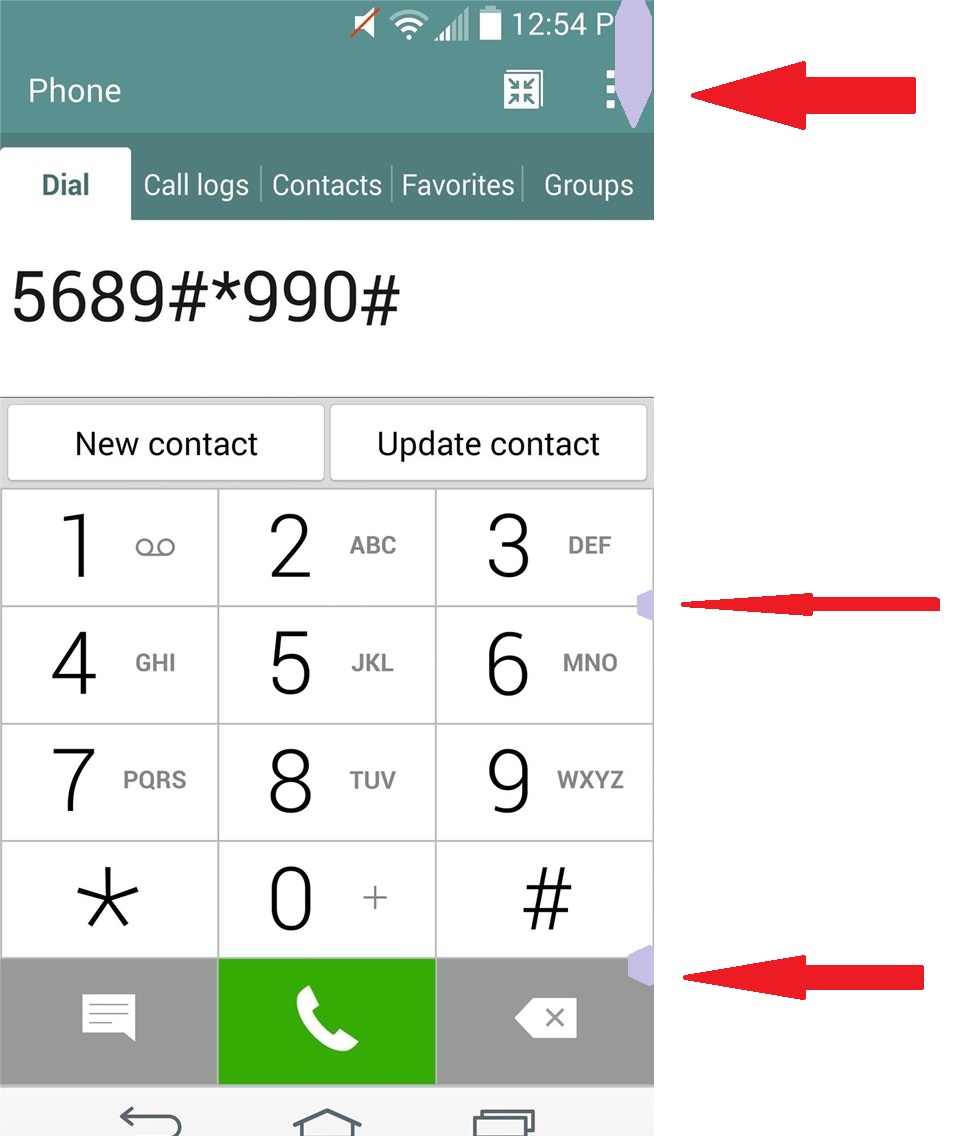966x1136 pixels.
Task: Tap the 3 DEF key
Action: point(544,547)
